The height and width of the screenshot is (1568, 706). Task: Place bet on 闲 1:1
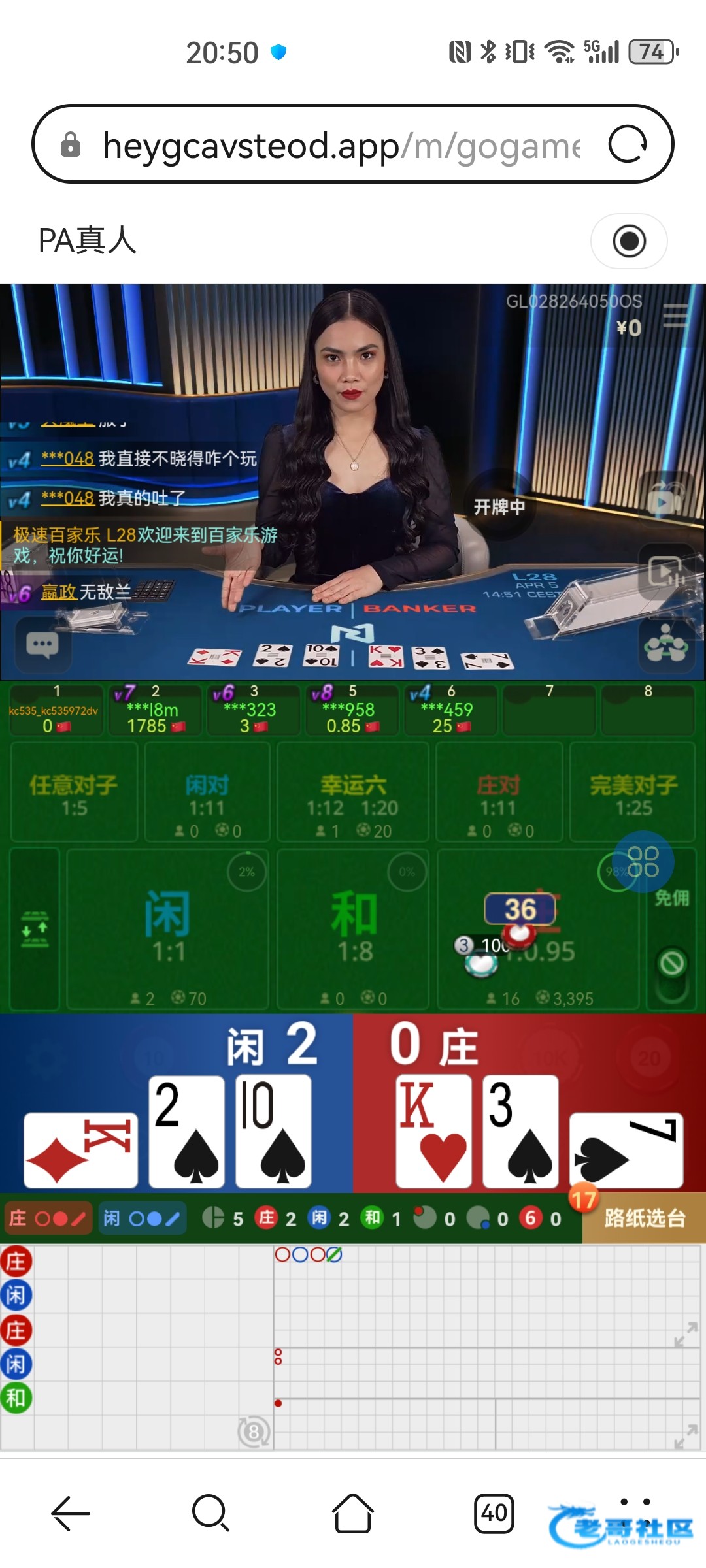point(168,928)
